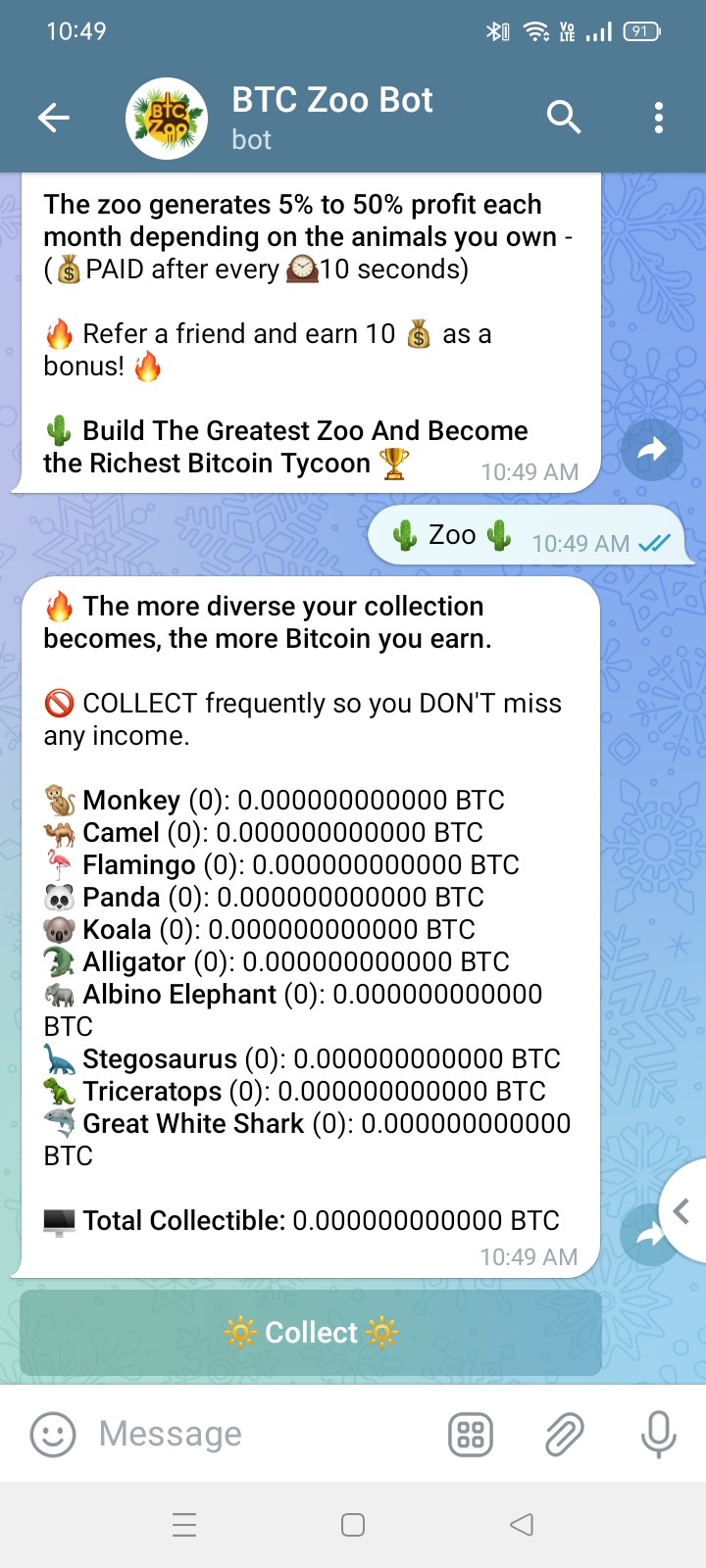Attach a file with the paperclip
The width and height of the screenshot is (706, 1568).
[564, 1435]
